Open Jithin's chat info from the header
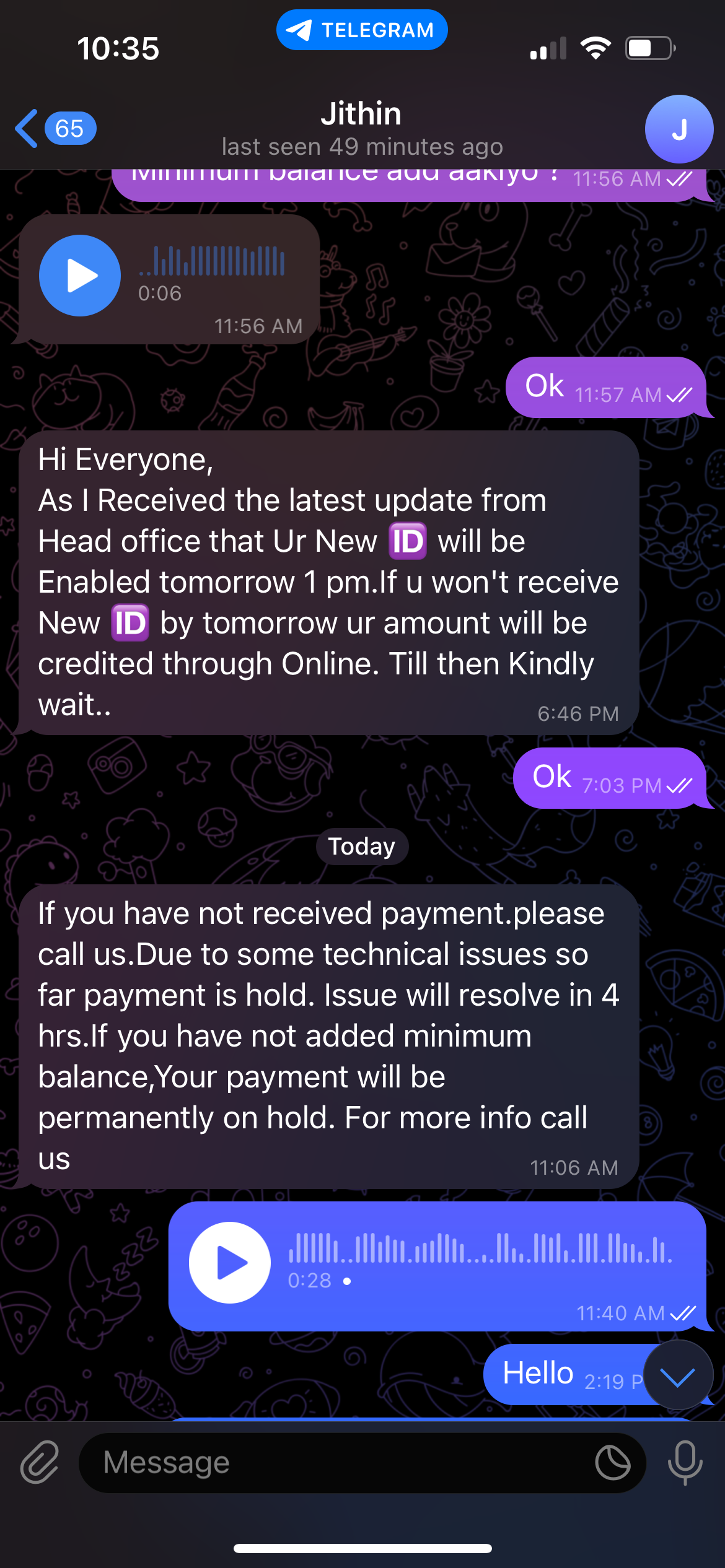Image resolution: width=725 pixels, height=1568 pixels. [361, 129]
